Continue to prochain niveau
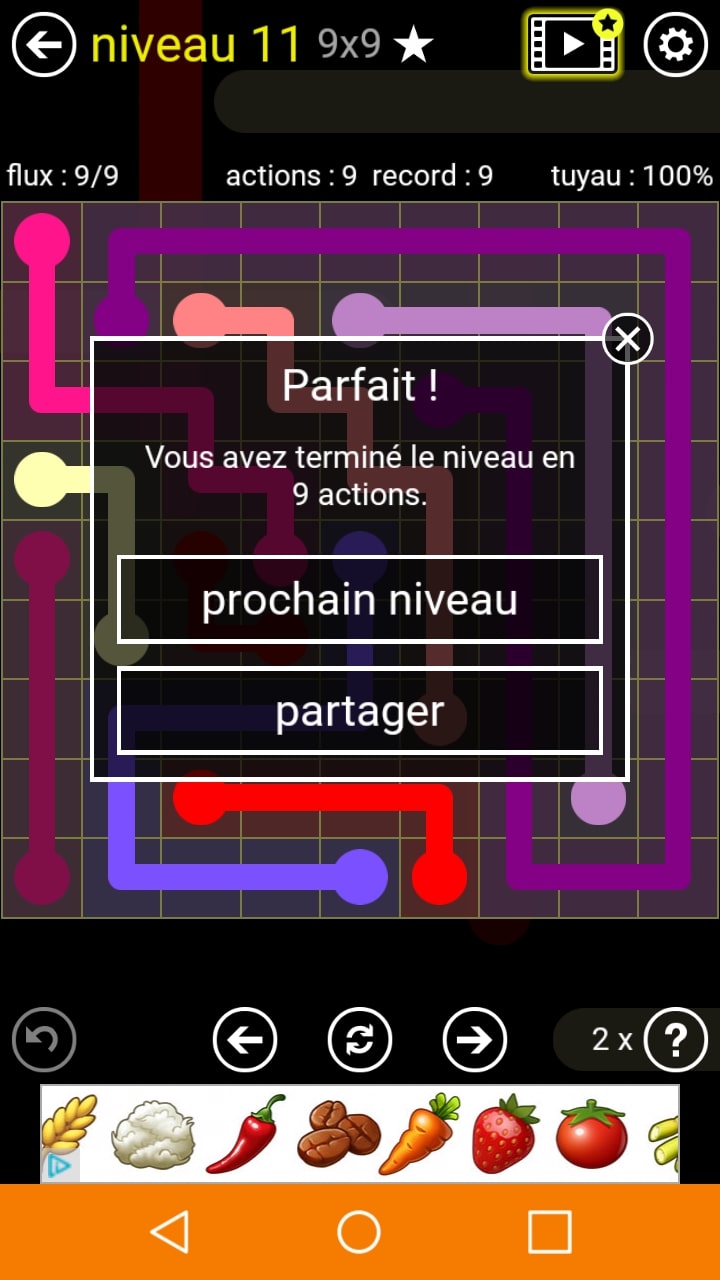The height and width of the screenshot is (1280, 720). point(360,600)
